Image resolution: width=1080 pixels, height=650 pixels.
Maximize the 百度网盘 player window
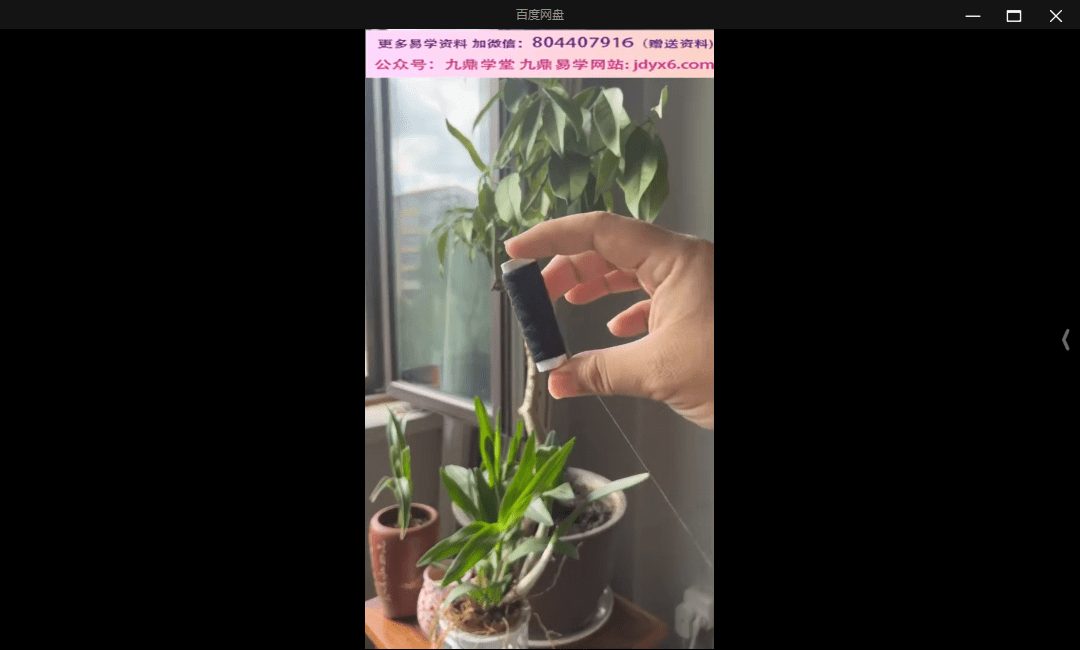[x=1013, y=16]
